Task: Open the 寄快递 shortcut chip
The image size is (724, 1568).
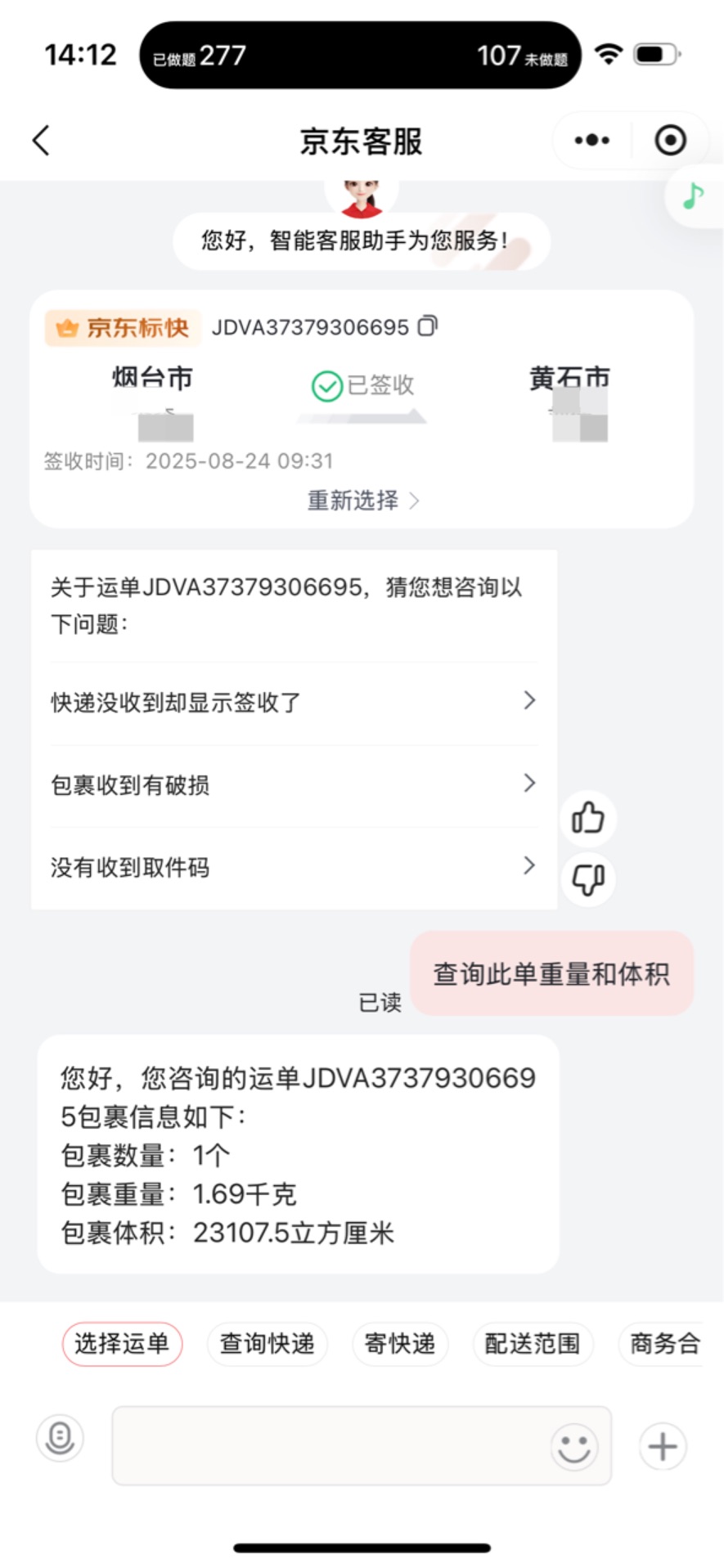Action: [400, 1344]
